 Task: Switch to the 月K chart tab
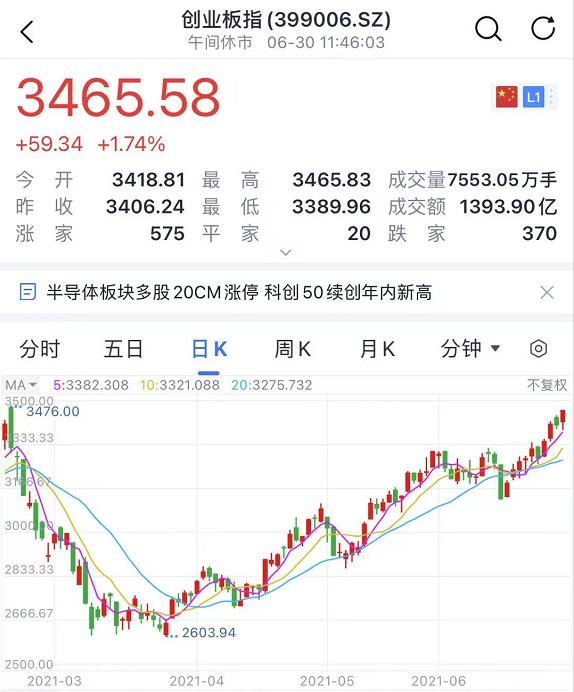coord(377,349)
